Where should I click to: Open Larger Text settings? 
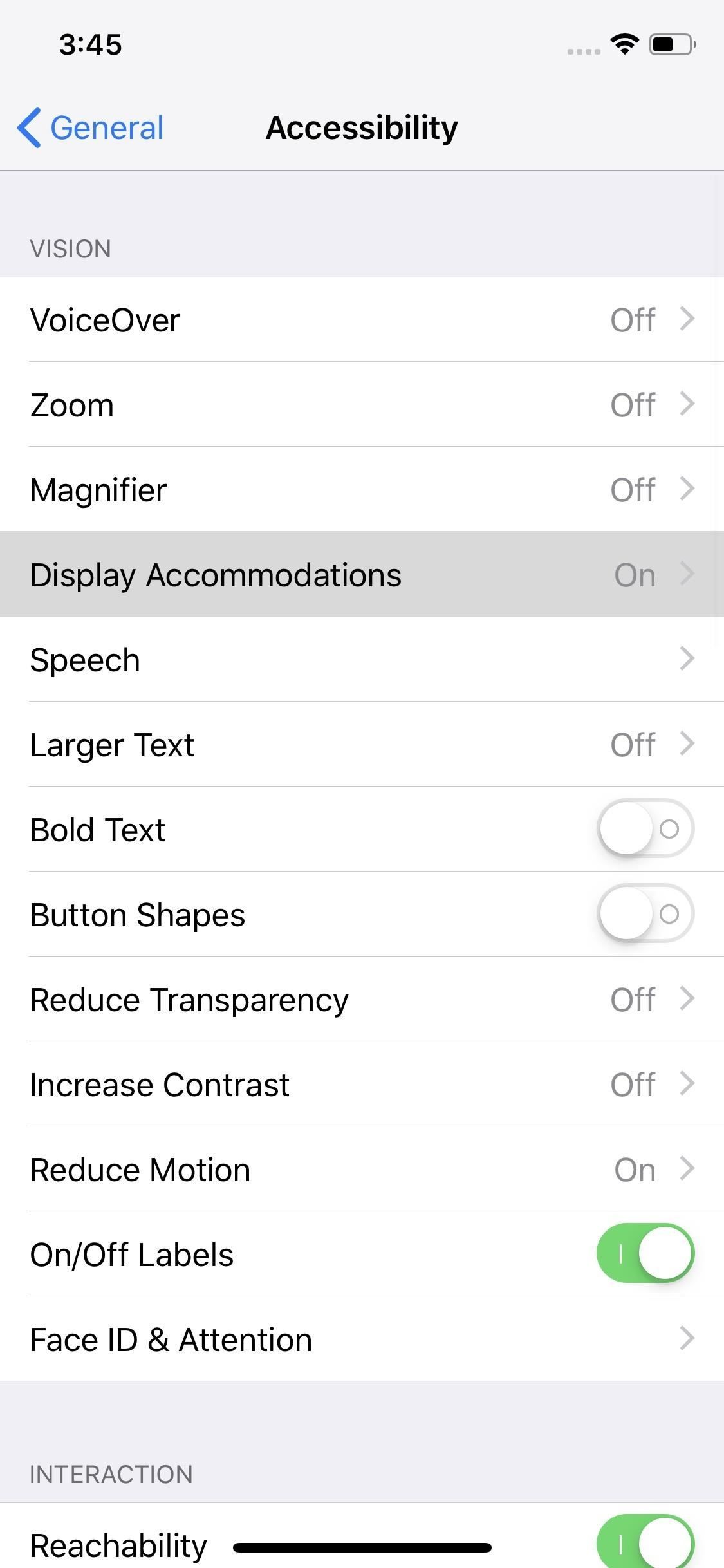pos(362,745)
